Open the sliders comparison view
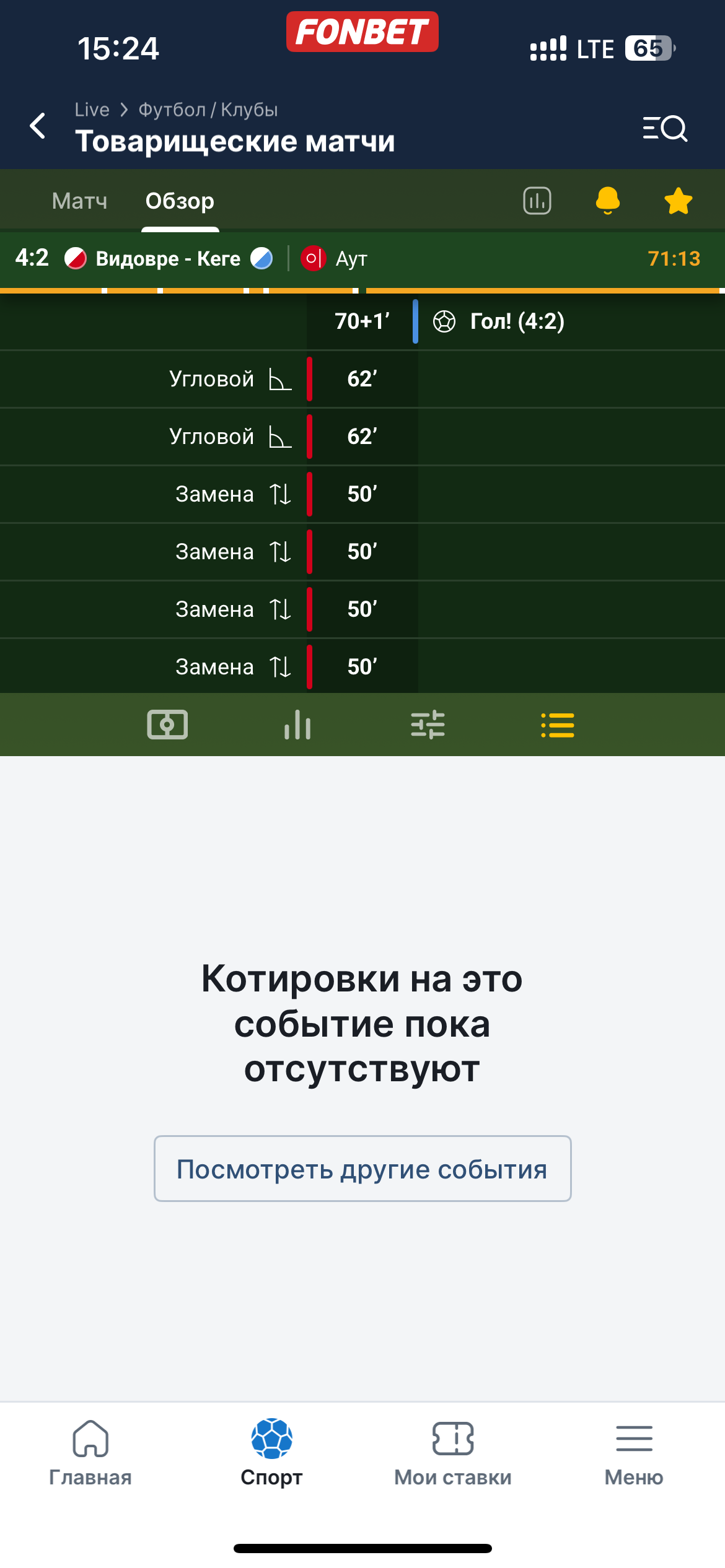725x1568 pixels. click(428, 725)
